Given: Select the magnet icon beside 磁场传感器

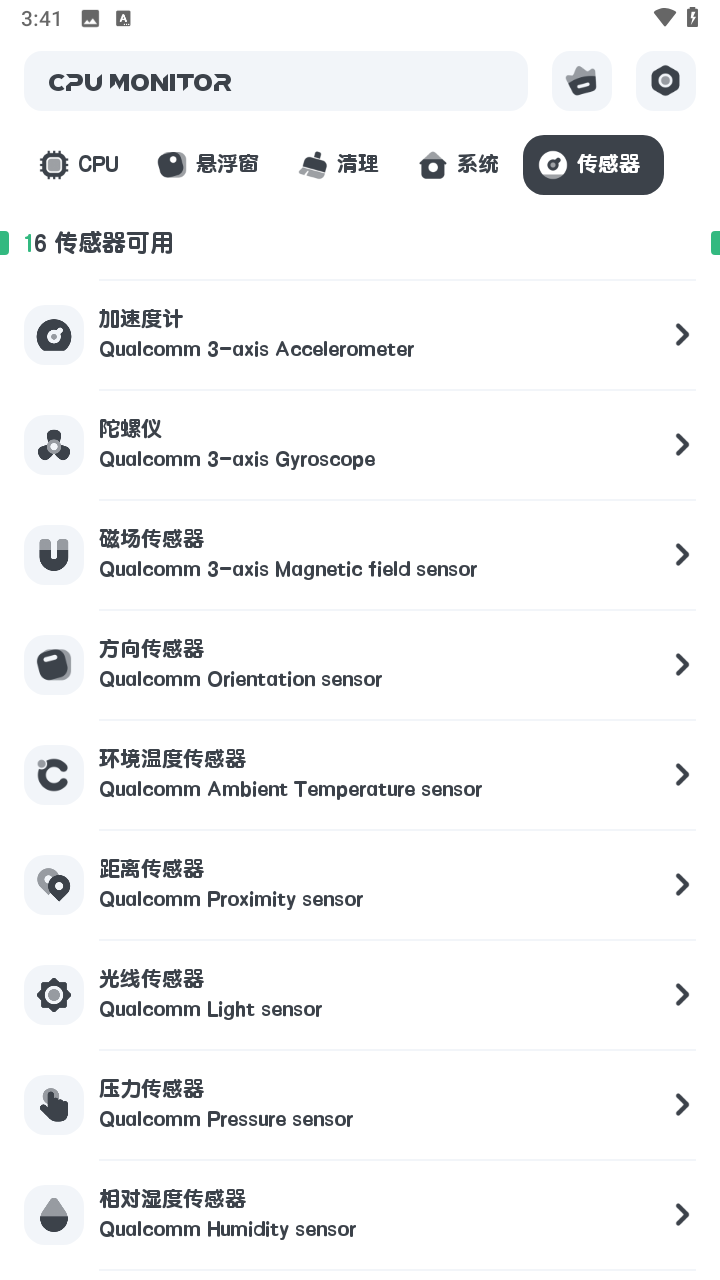Looking at the screenshot, I should [53, 554].
